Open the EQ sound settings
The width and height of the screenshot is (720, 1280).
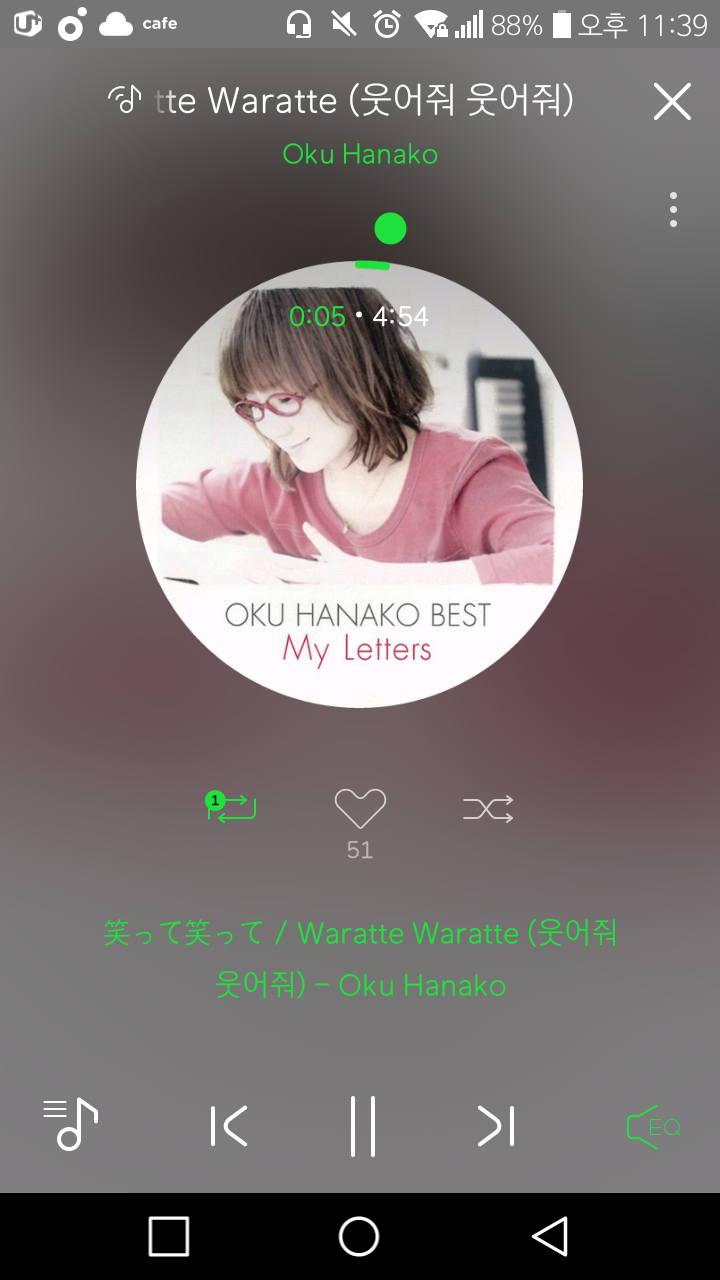click(x=653, y=1127)
